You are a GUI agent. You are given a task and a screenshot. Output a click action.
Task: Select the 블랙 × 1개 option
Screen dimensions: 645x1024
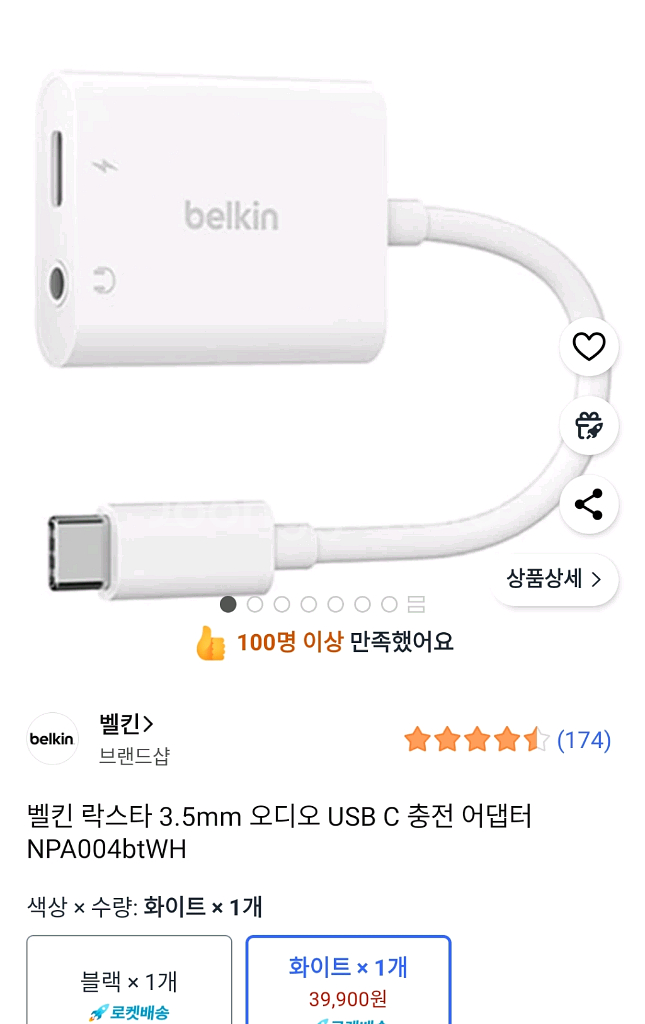pos(129,984)
